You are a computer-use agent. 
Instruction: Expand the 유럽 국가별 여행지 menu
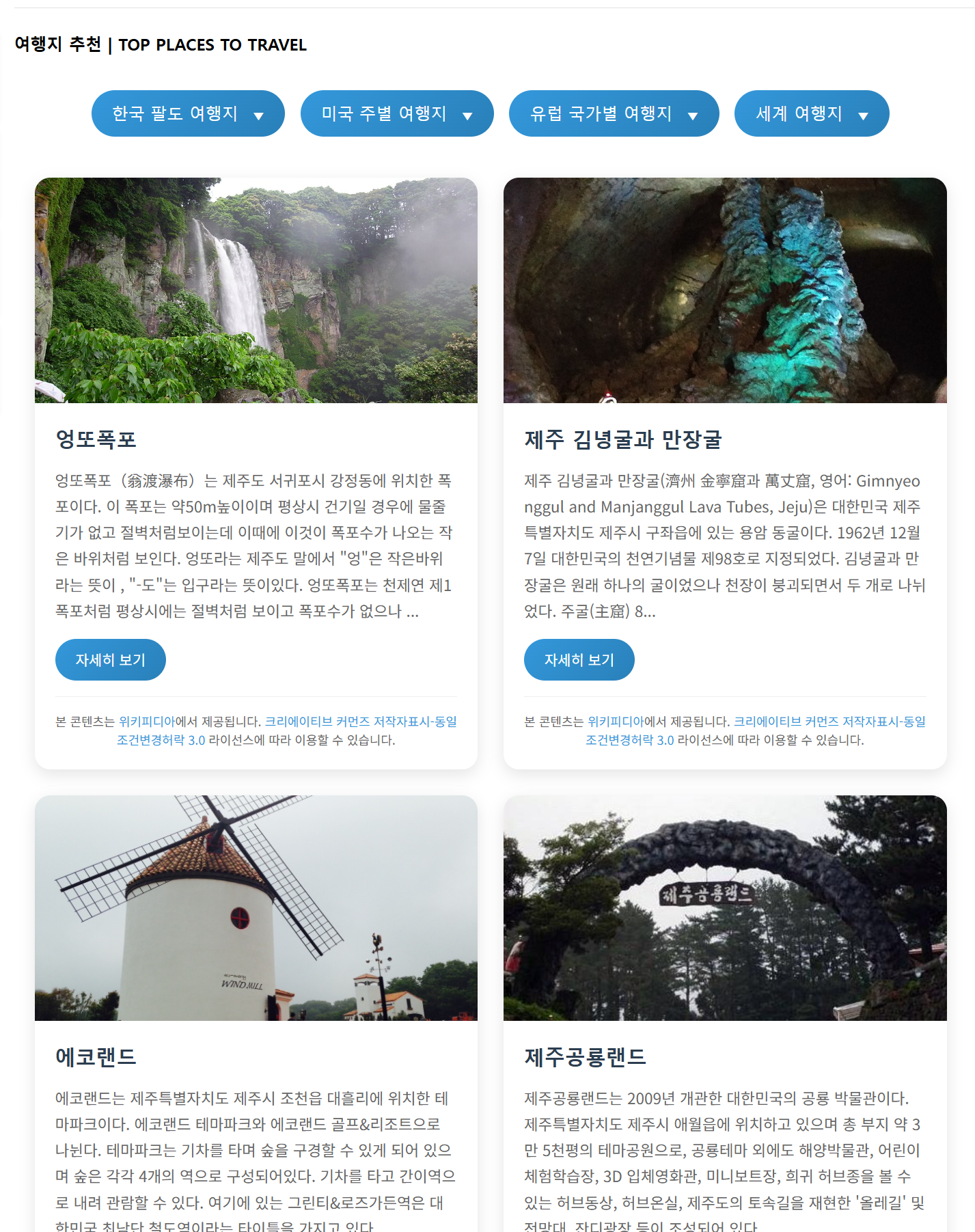pos(614,113)
